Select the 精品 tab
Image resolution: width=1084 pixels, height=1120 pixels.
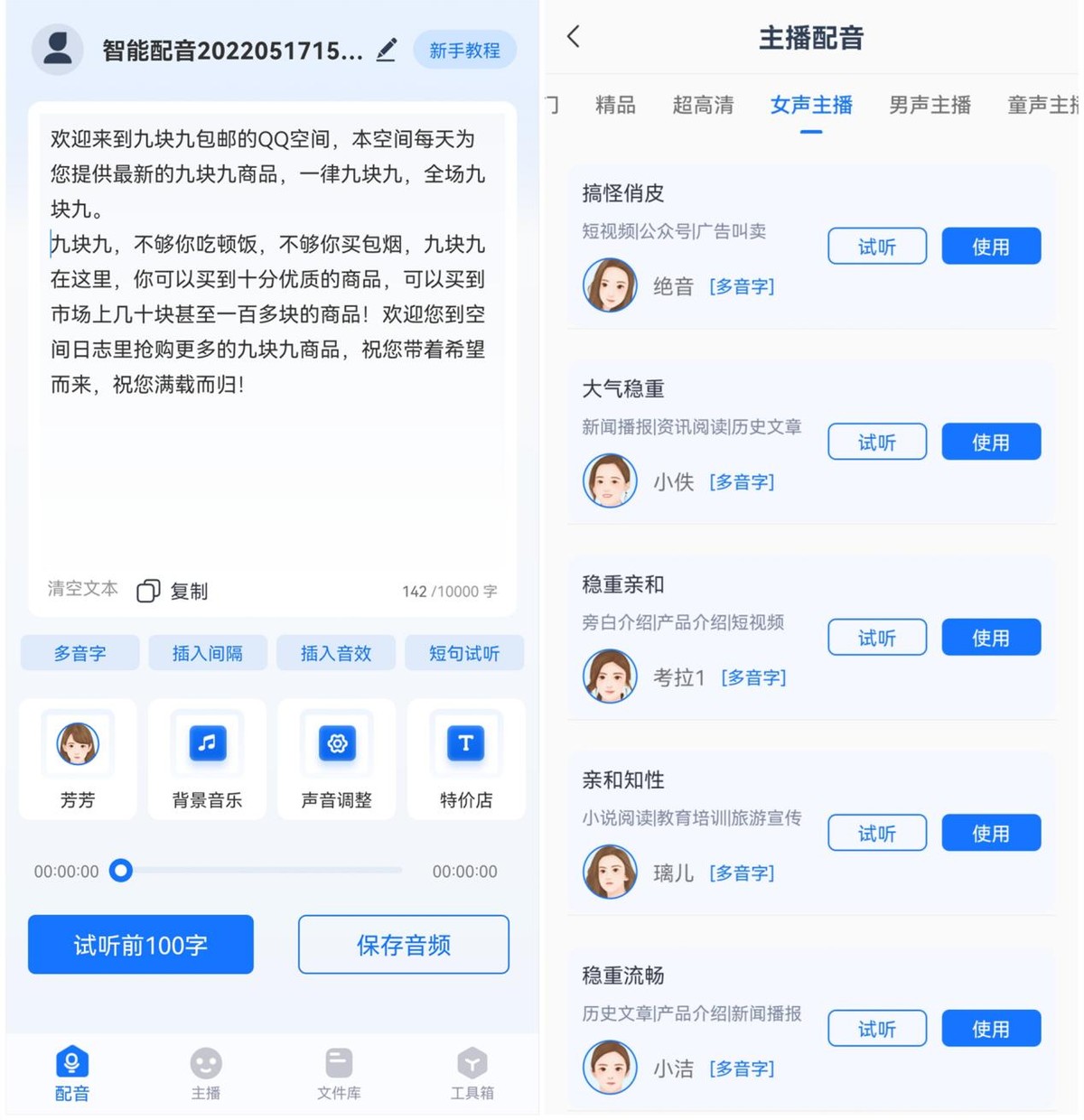(615, 105)
